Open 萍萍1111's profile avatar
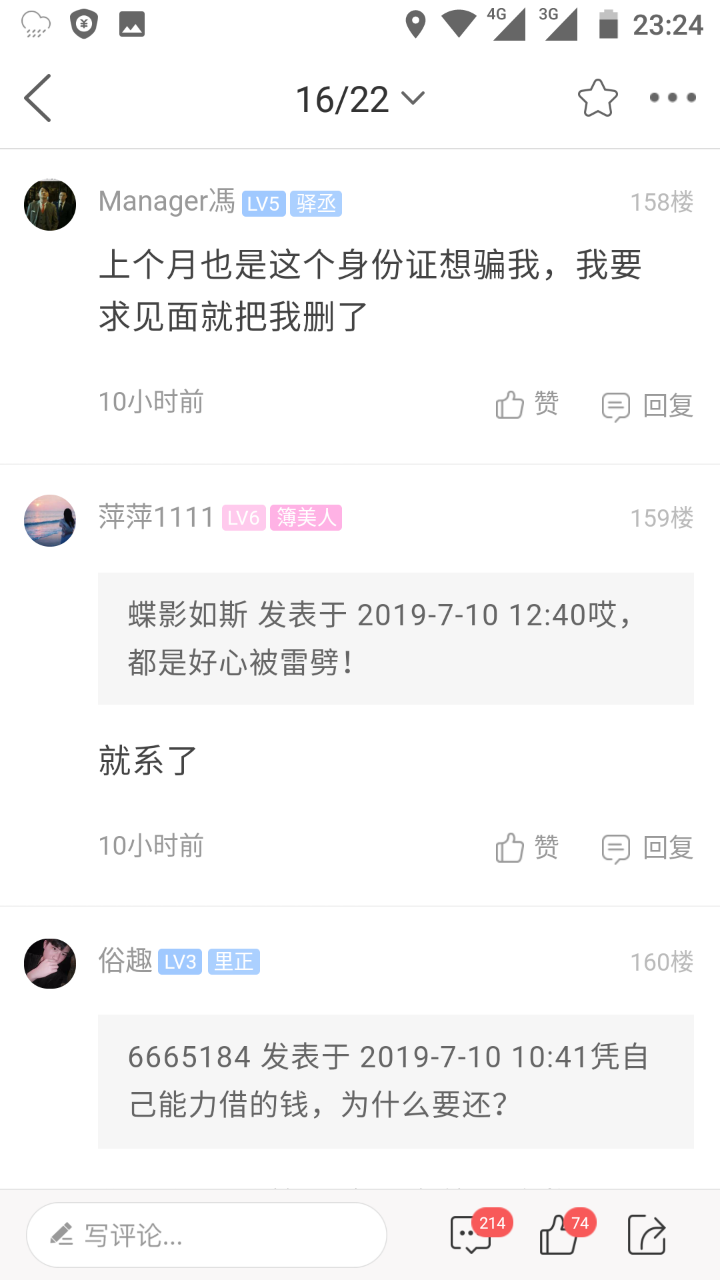 (50, 521)
